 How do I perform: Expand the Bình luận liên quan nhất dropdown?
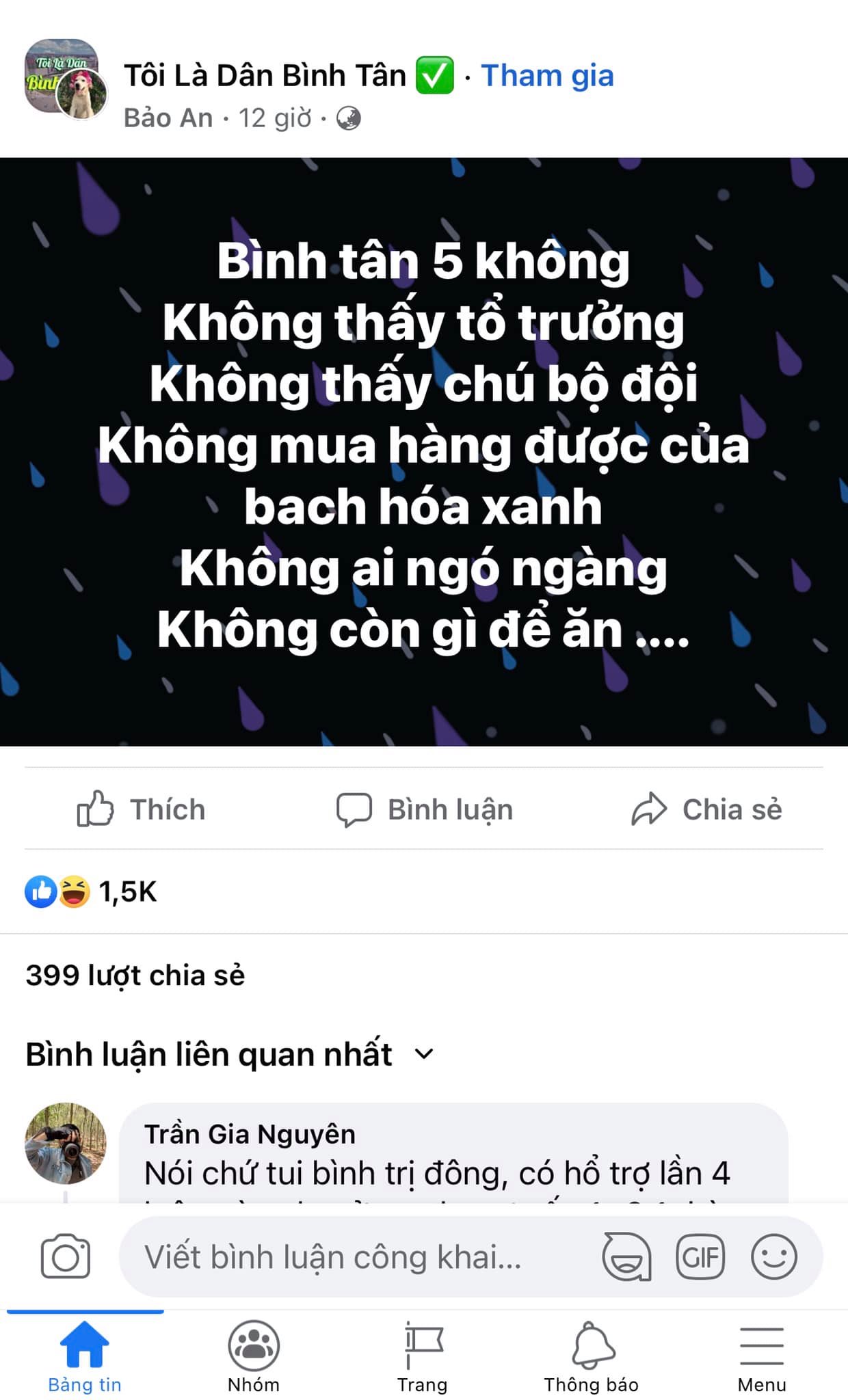click(x=230, y=1053)
